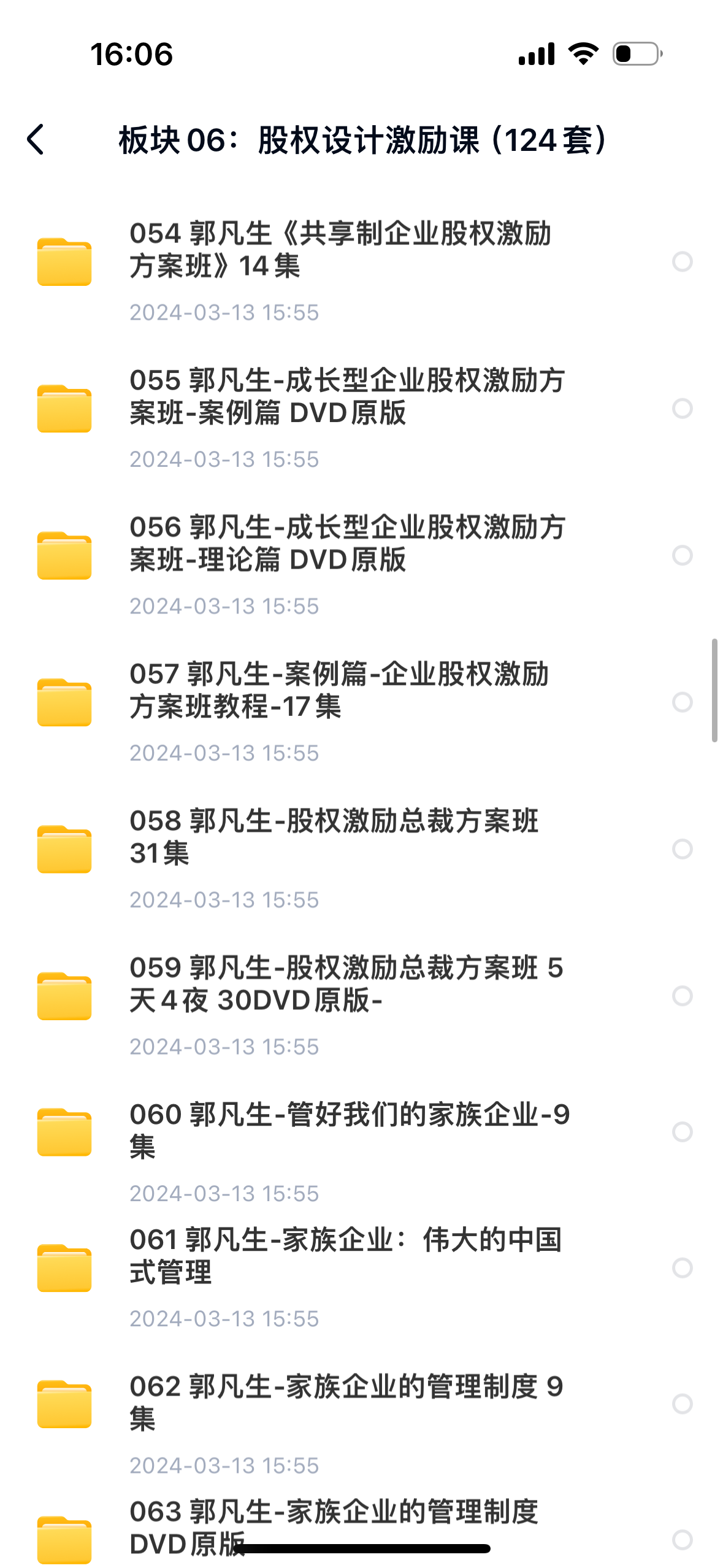Open folder 059 股权激励总裁方案班 5天4夜

pos(346,983)
